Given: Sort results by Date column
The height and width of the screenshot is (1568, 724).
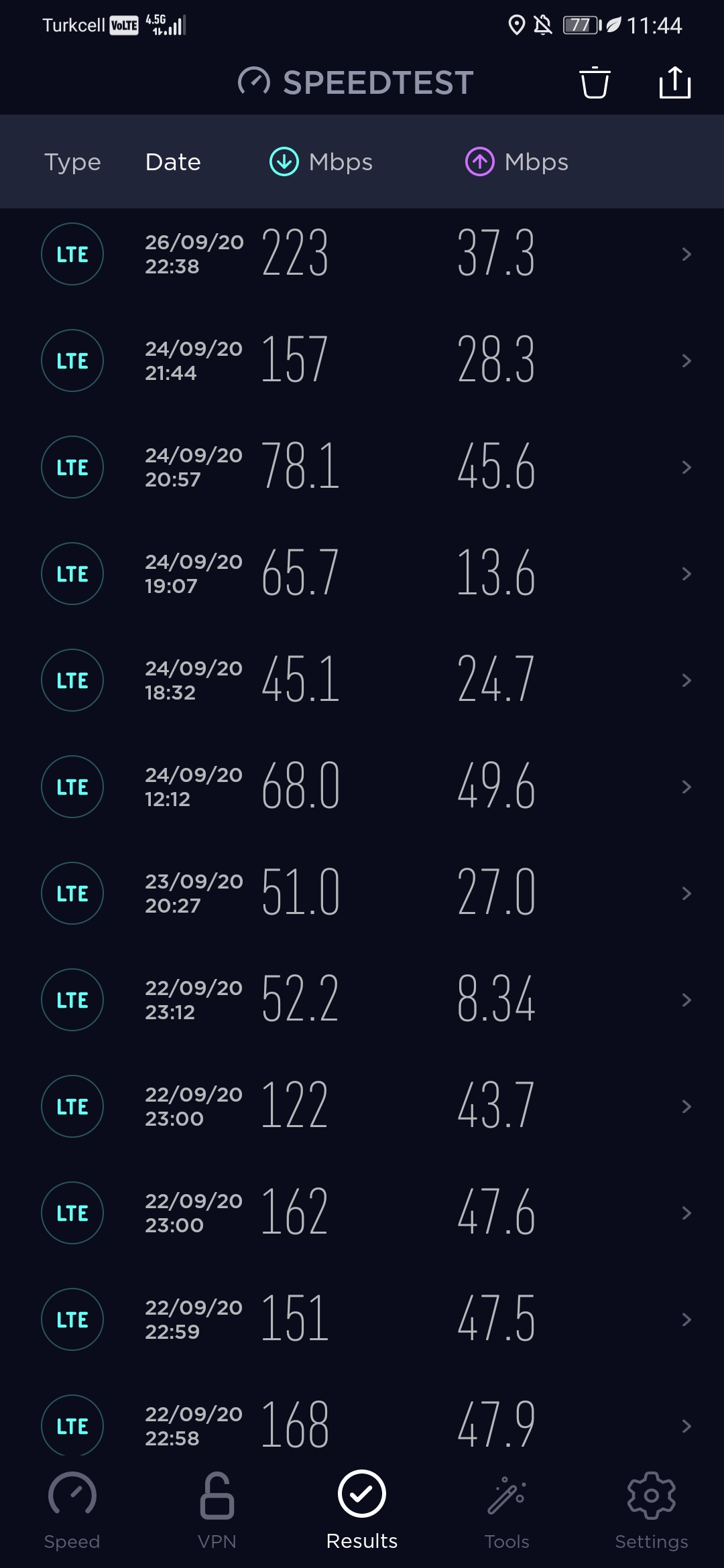Looking at the screenshot, I should [173, 161].
